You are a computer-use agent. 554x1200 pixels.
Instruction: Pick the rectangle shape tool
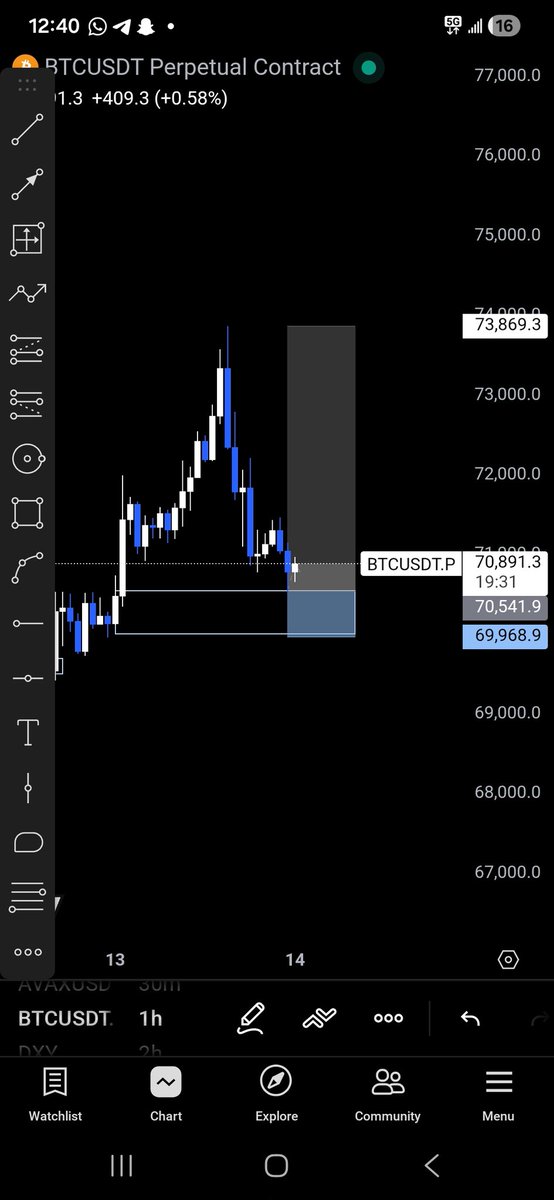pos(27,513)
